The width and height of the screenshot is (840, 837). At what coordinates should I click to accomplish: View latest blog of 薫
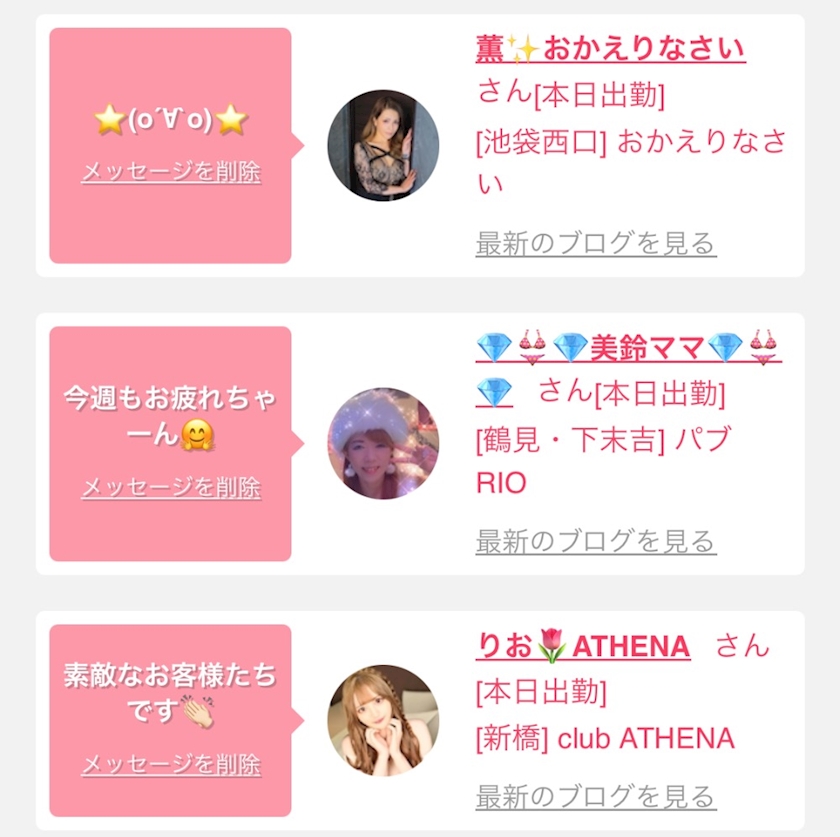596,243
